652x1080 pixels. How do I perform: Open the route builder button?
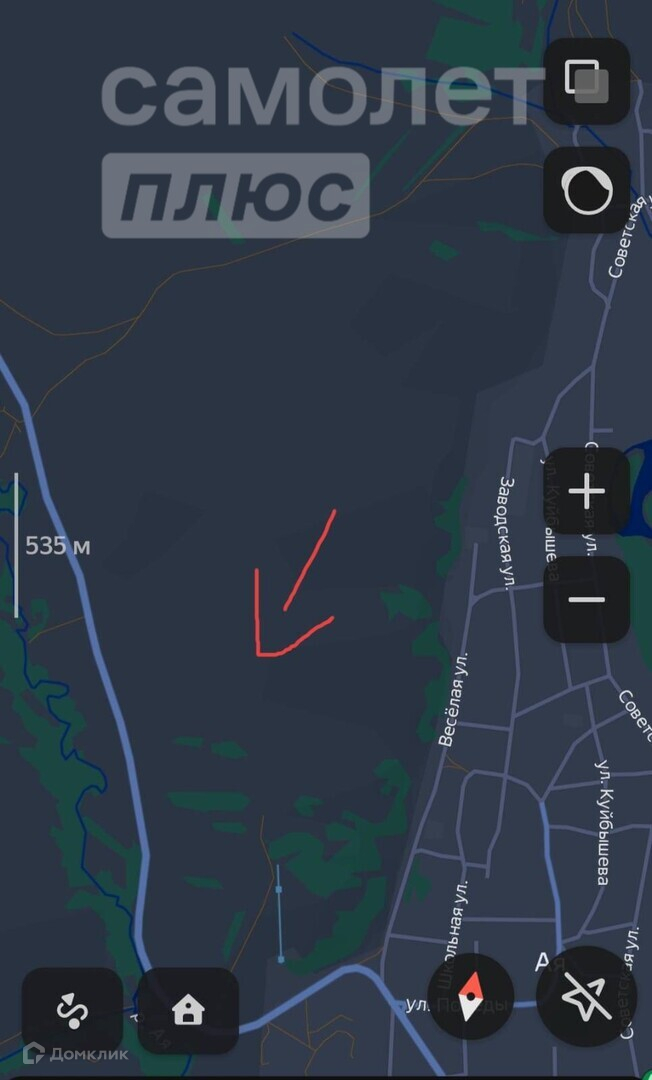pos(72,1010)
